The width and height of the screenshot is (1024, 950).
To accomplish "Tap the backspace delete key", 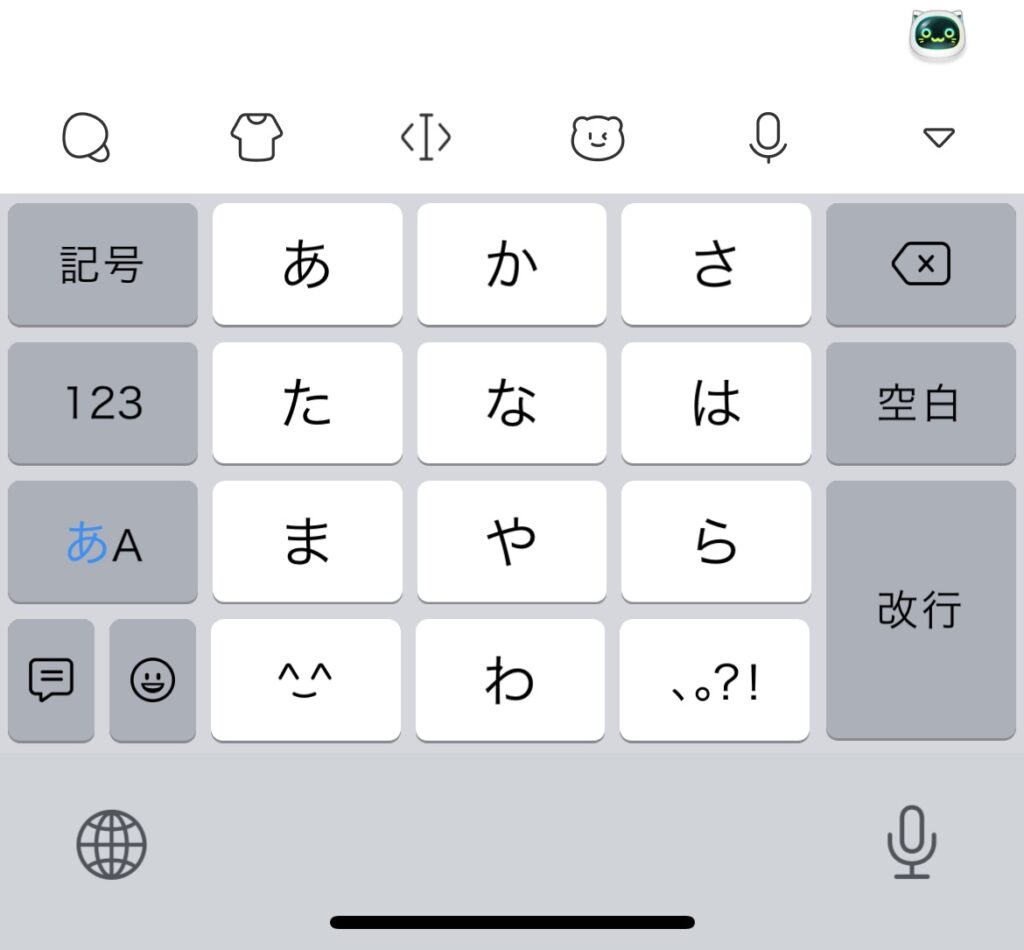I will click(x=920, y=265).
